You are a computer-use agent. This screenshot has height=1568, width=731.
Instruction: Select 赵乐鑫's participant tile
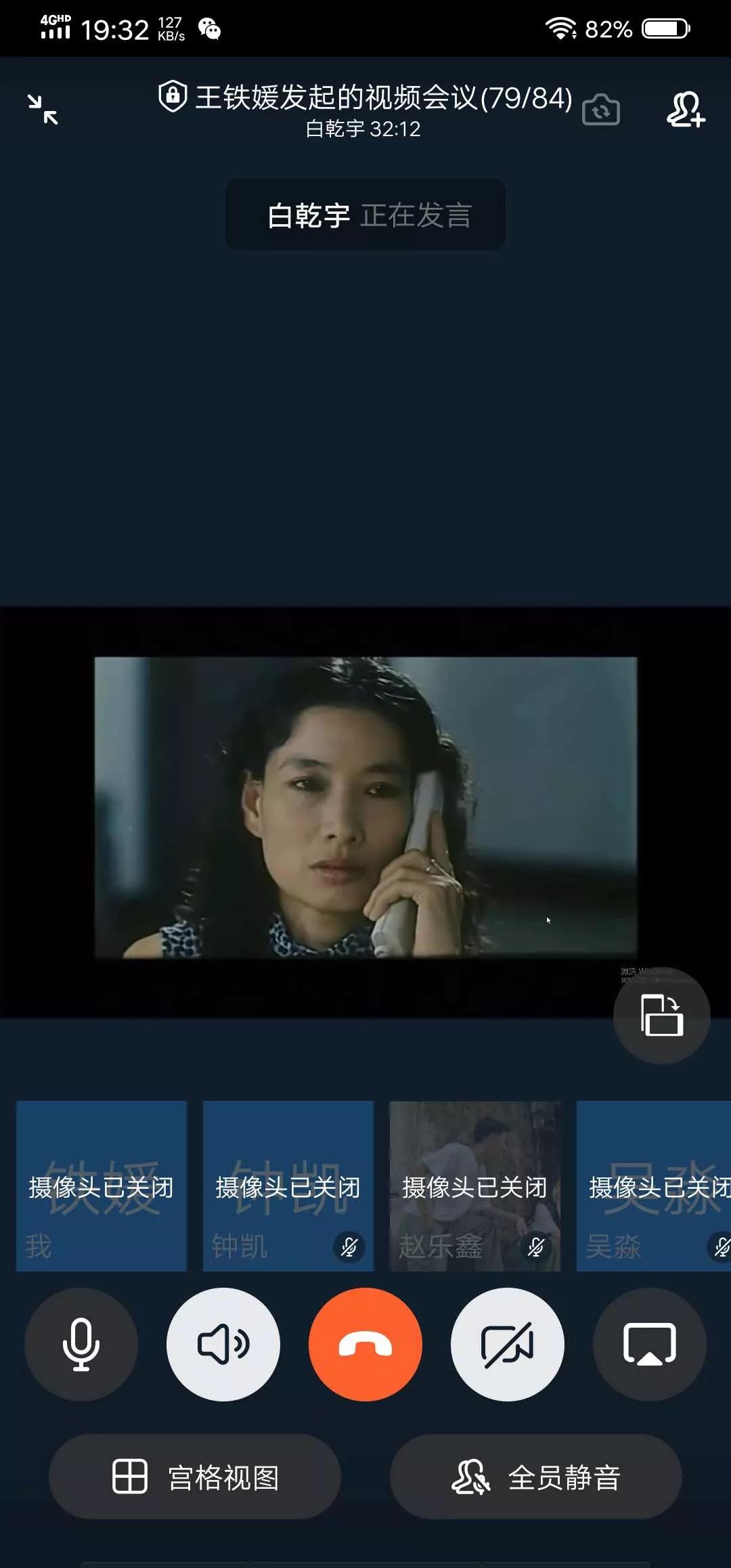coord(475,1185)
